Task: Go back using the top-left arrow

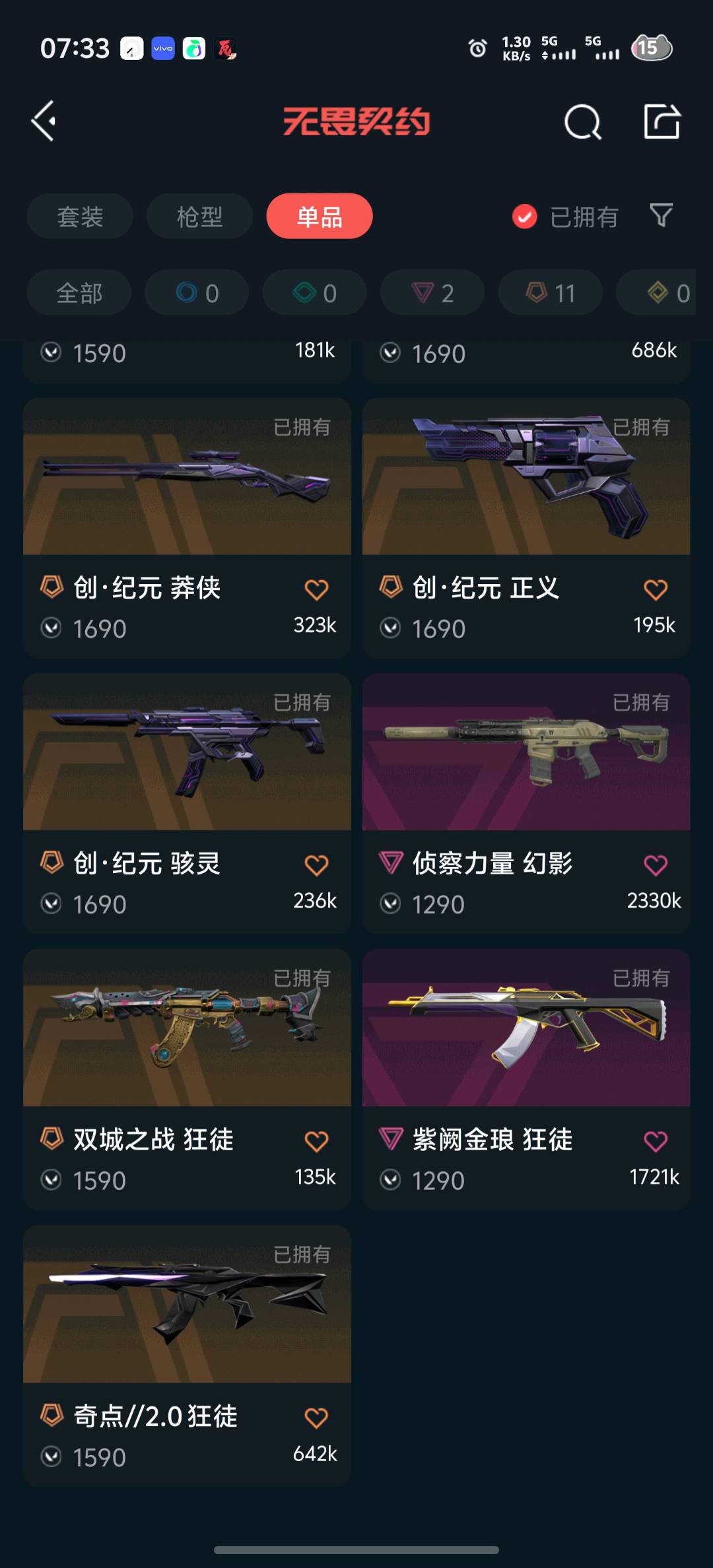Action: pyautogui.click(x=44, y=121)
